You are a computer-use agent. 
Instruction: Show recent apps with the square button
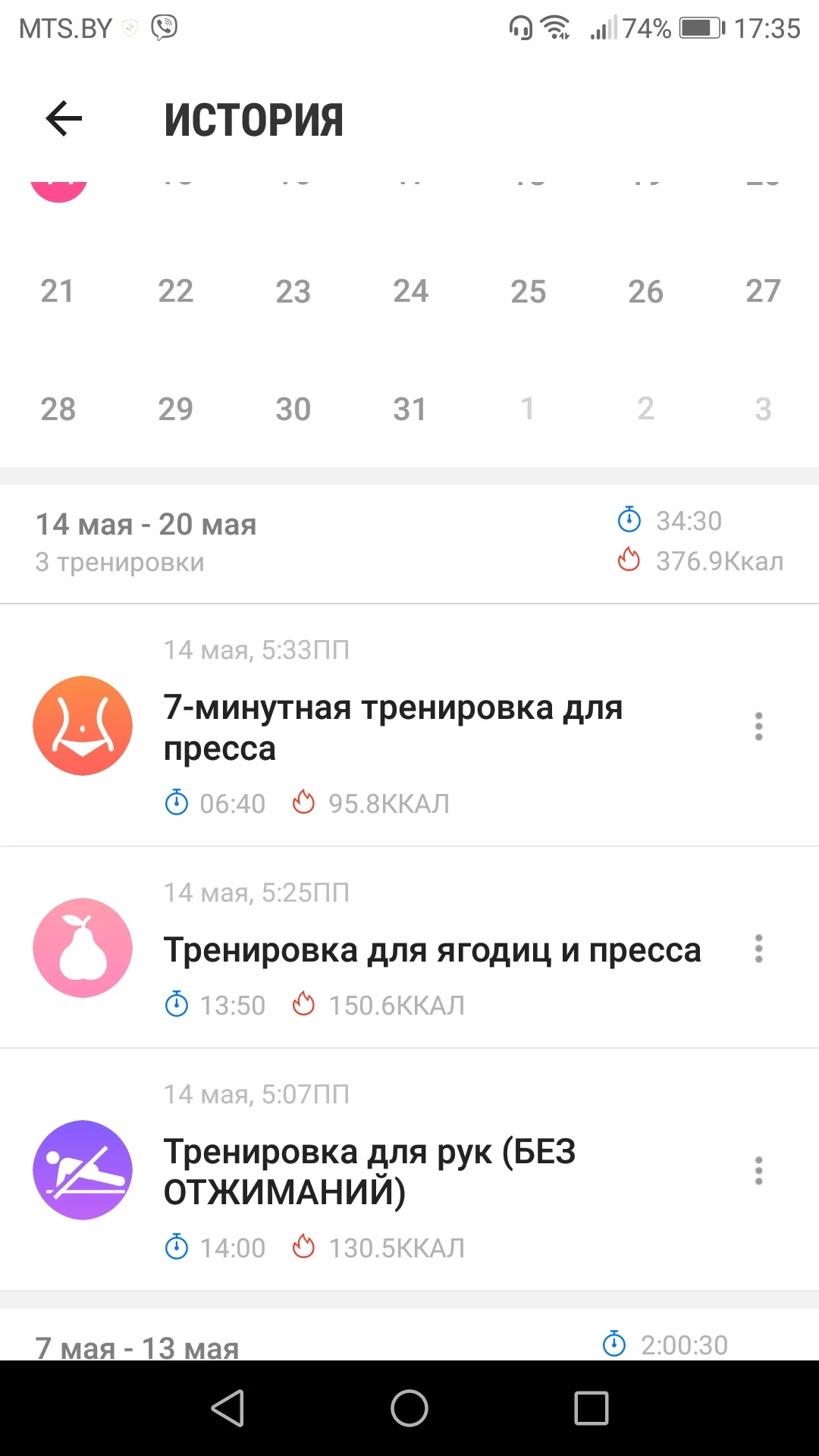[591, 1408]
